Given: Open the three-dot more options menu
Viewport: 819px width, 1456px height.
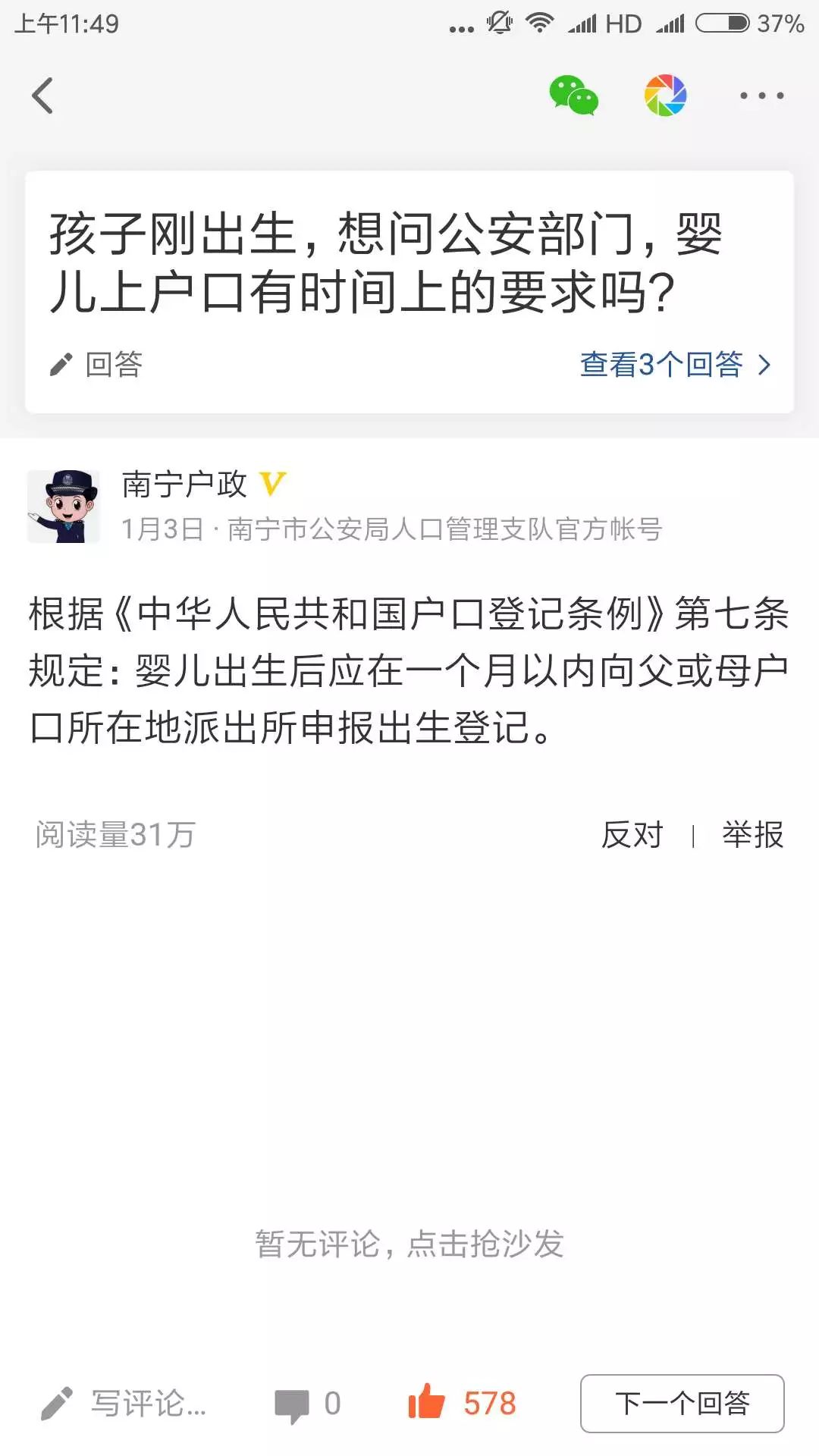Looking at the screenshot, I should 760,96.
